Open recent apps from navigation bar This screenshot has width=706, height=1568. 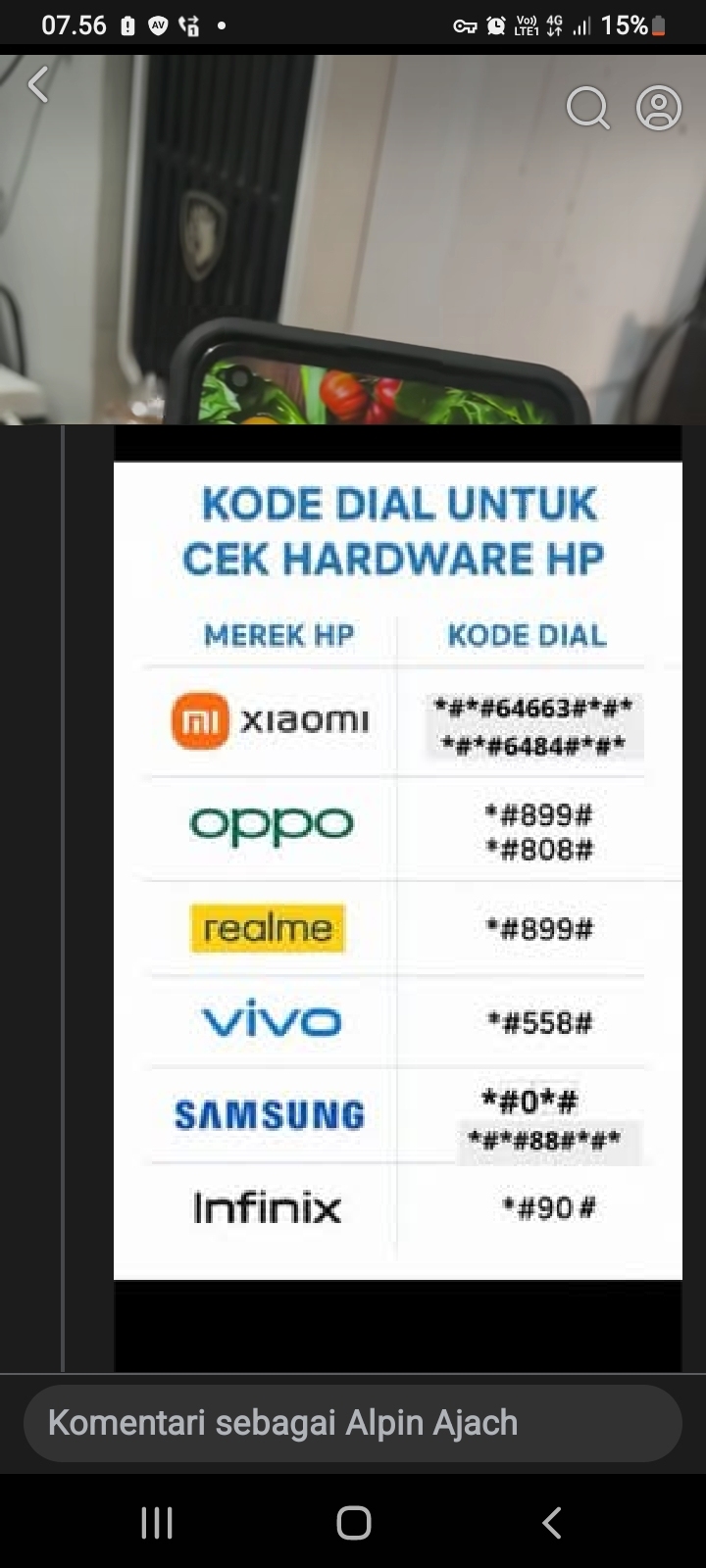point(157,1523)
